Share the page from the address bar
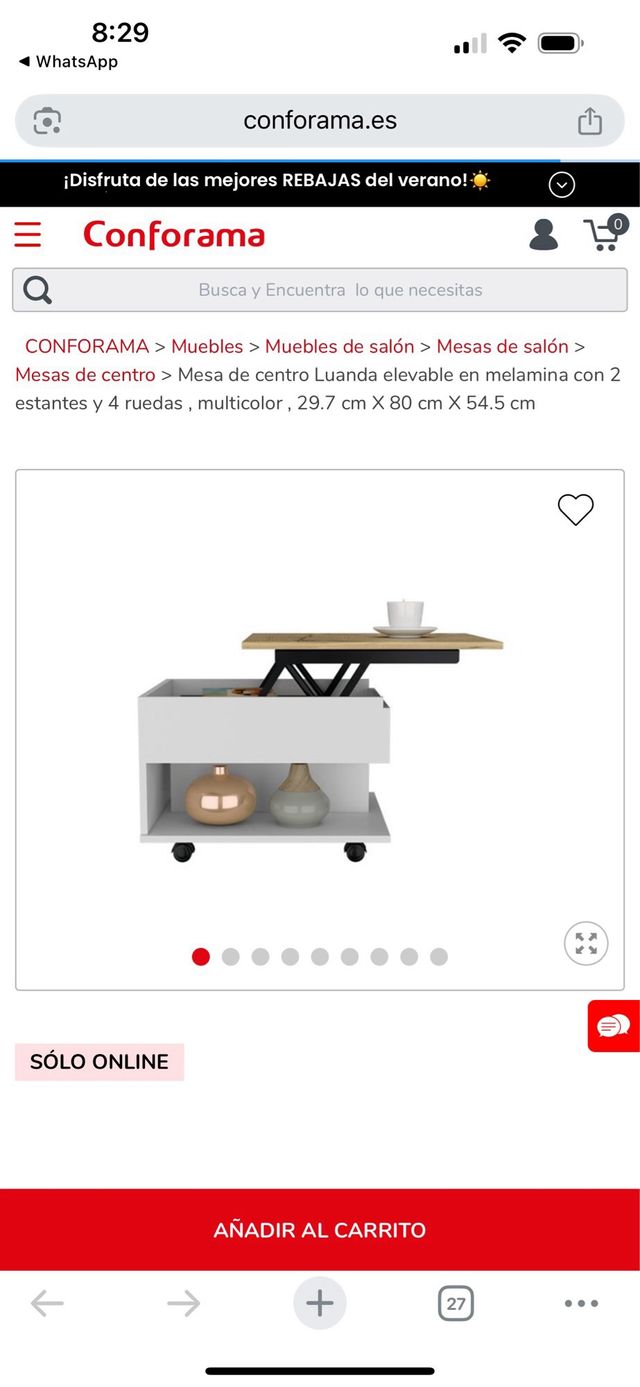 pos(590,121)
